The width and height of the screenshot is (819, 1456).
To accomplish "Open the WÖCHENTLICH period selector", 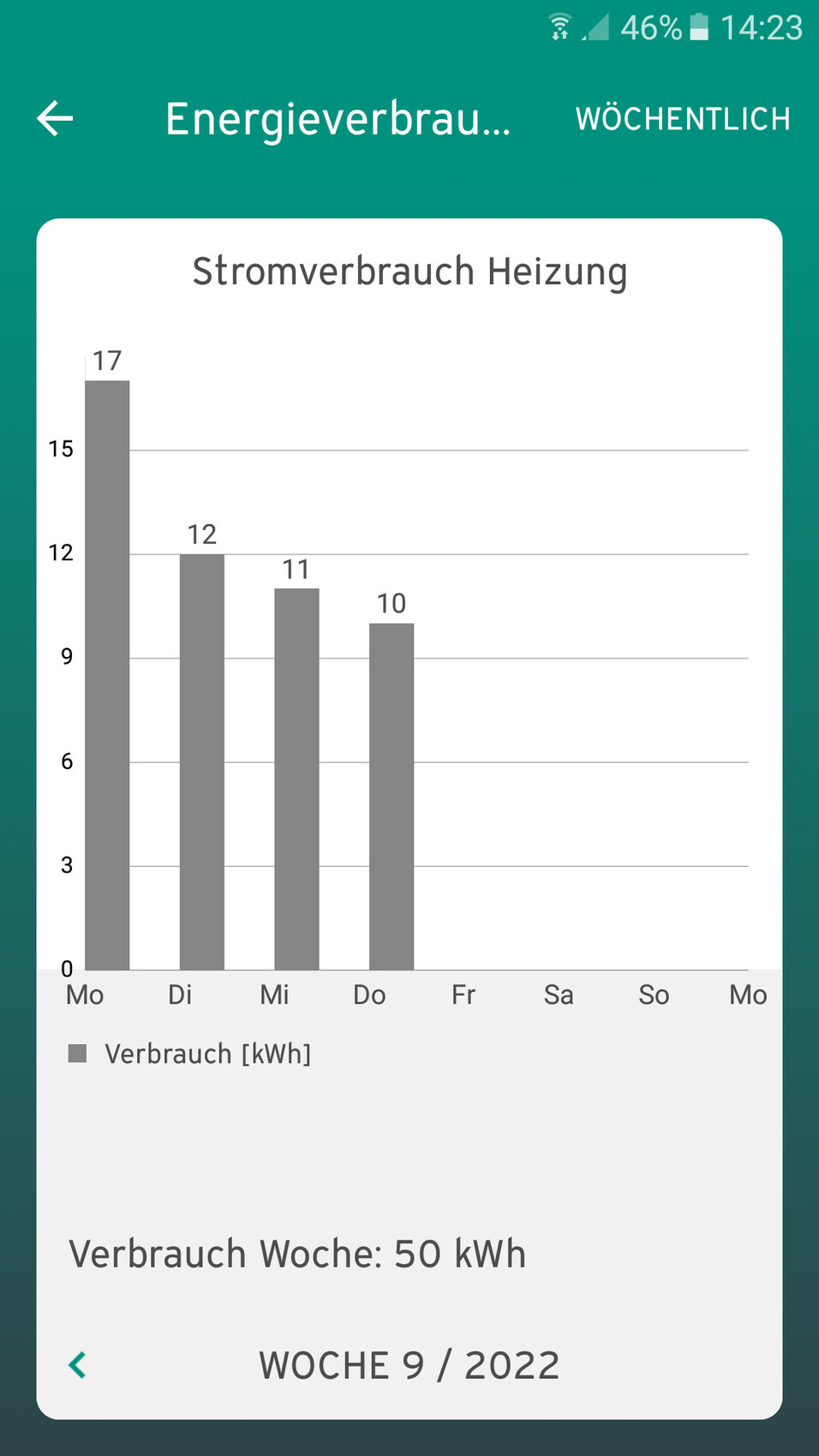I will tap(683, 119).
